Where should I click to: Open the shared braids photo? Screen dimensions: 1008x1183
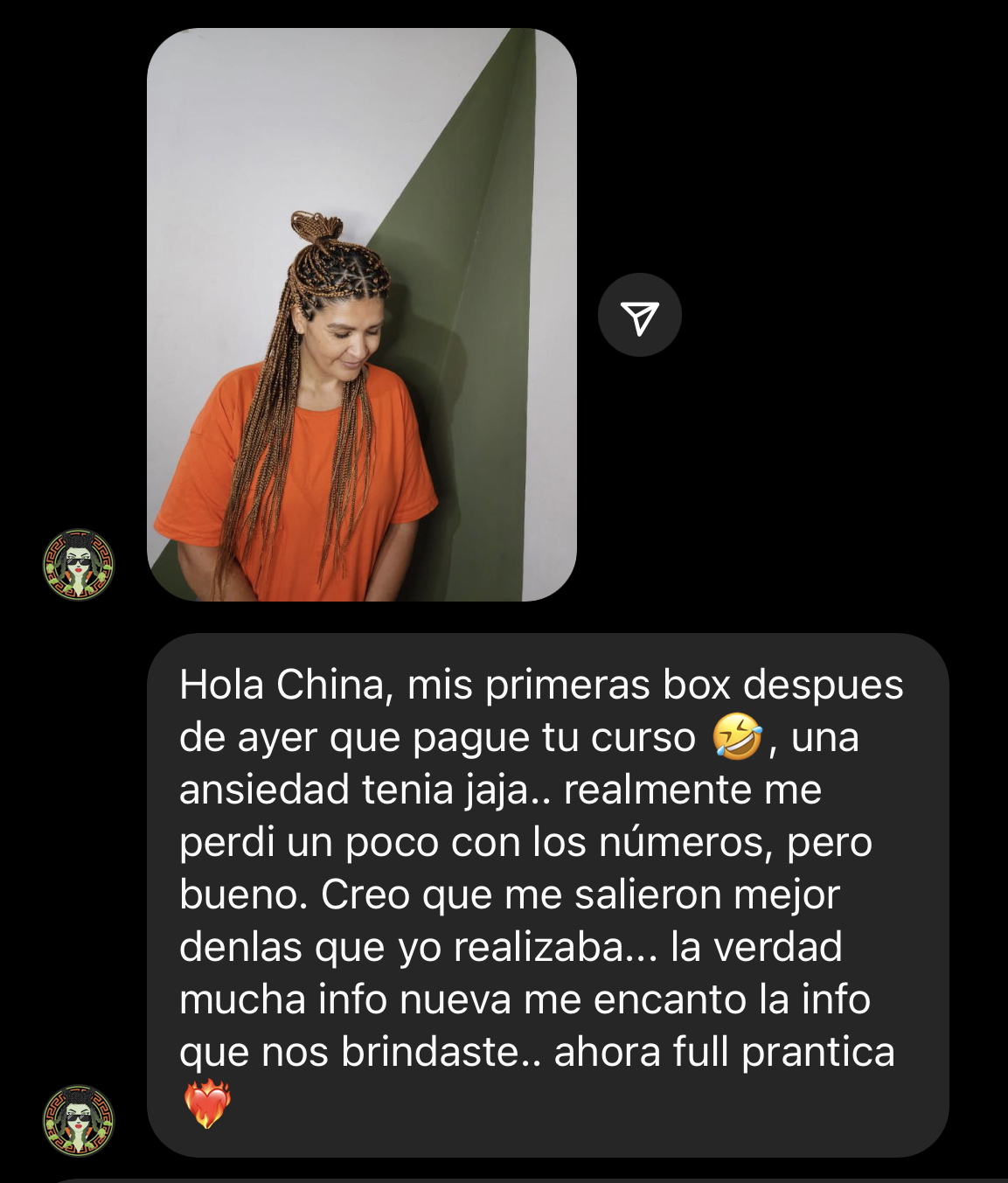(361, 315)
